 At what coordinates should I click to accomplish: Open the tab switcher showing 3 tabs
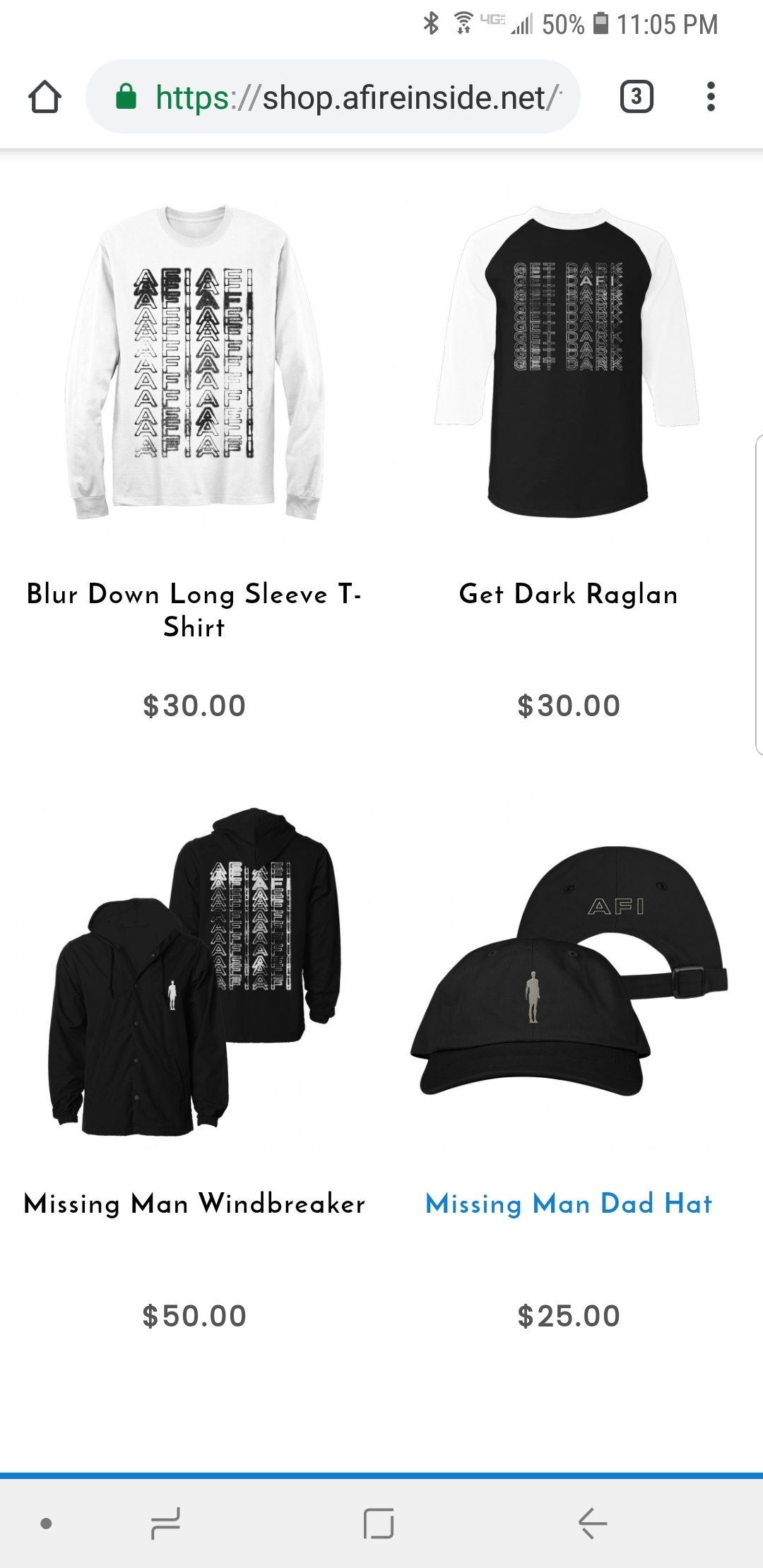[x=637, y=97]
